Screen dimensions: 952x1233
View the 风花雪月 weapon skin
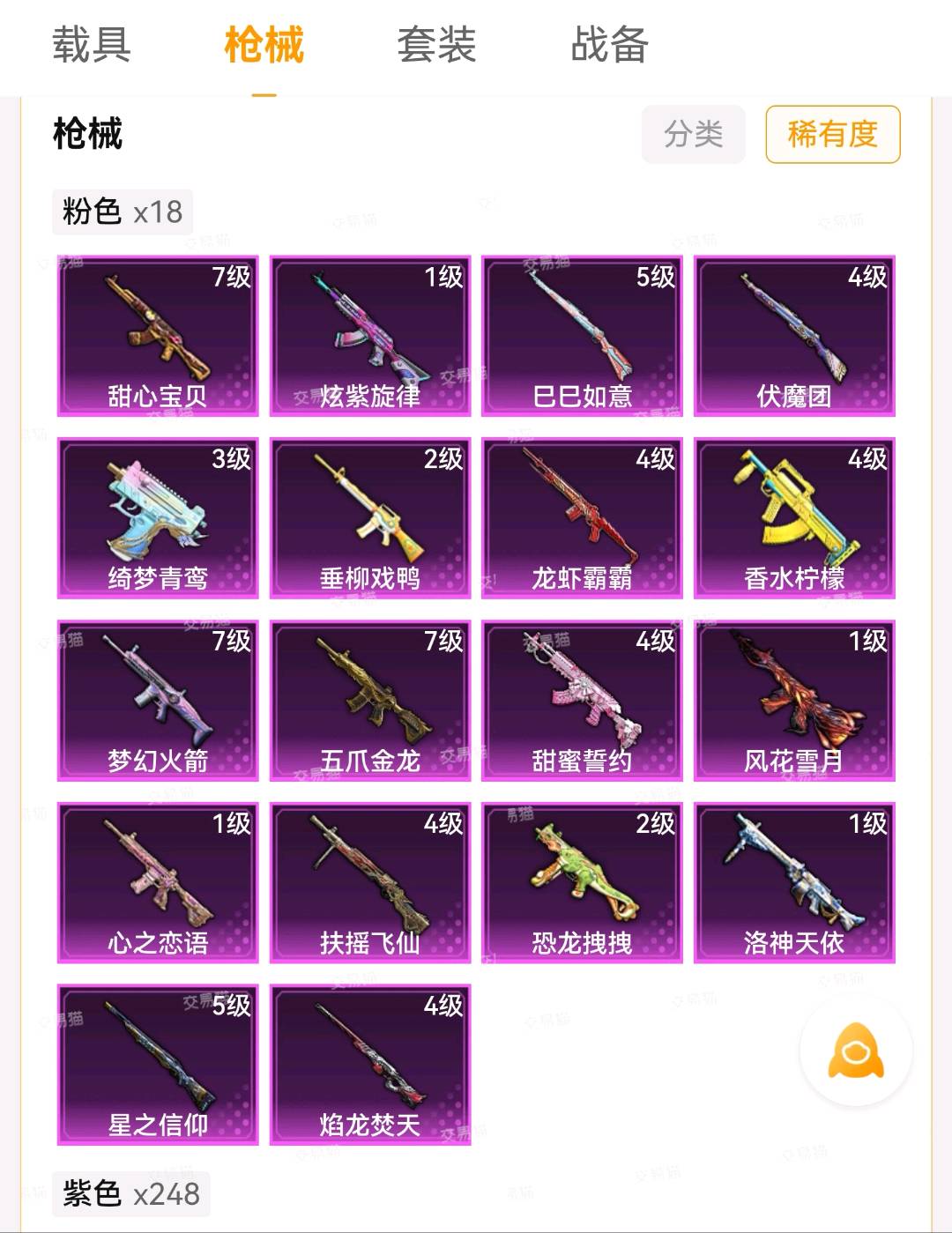point(794,701)
